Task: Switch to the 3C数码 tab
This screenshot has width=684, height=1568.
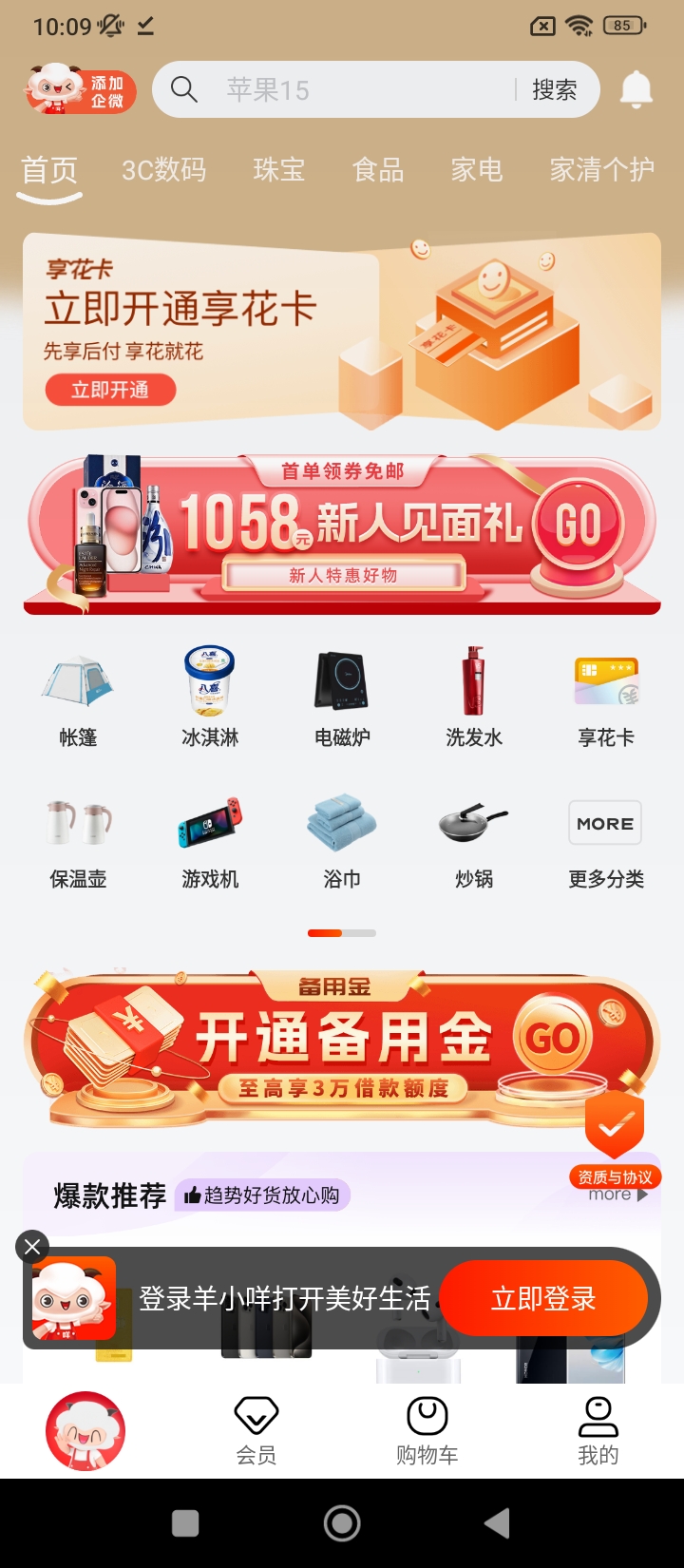Action: tap(163, 170)
